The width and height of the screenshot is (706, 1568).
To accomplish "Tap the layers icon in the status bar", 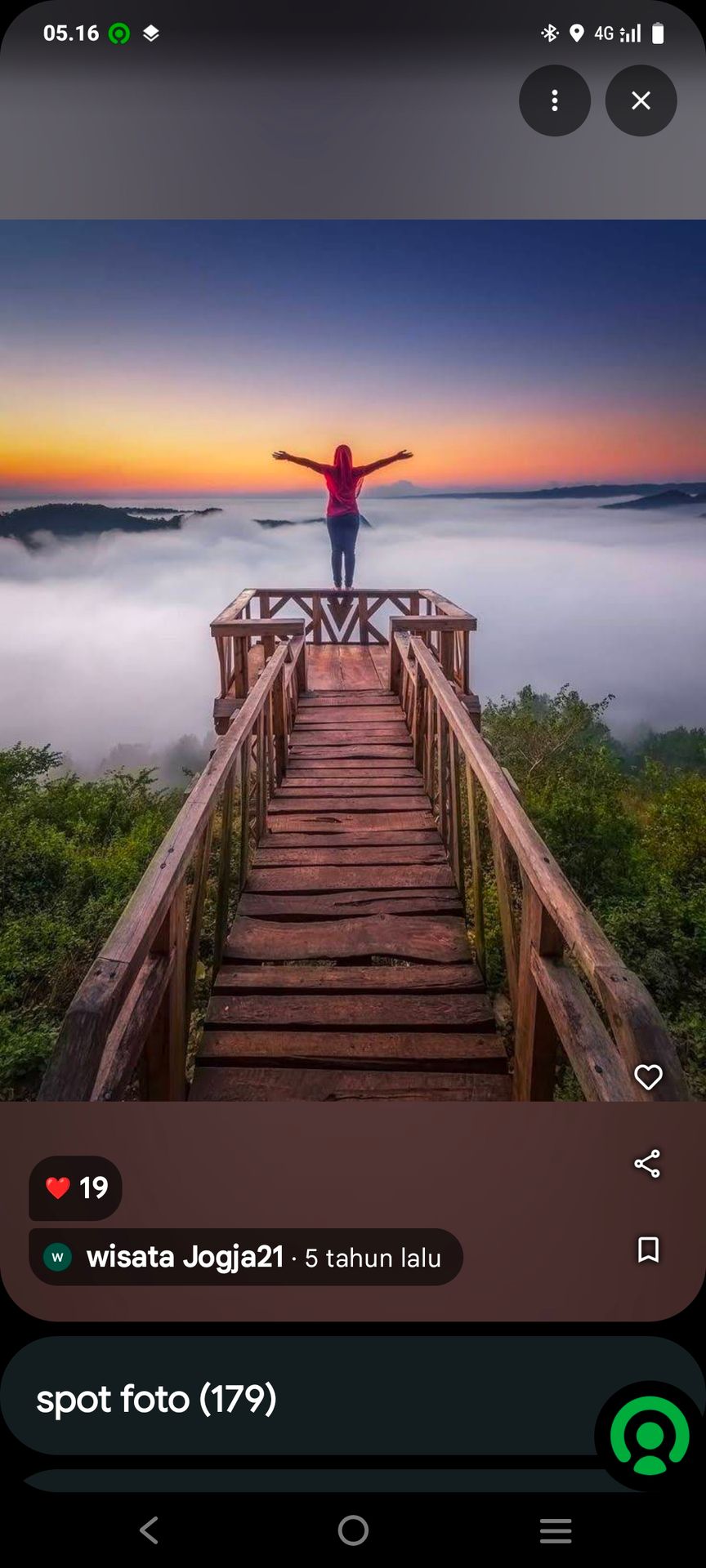I will click(150, 33).
